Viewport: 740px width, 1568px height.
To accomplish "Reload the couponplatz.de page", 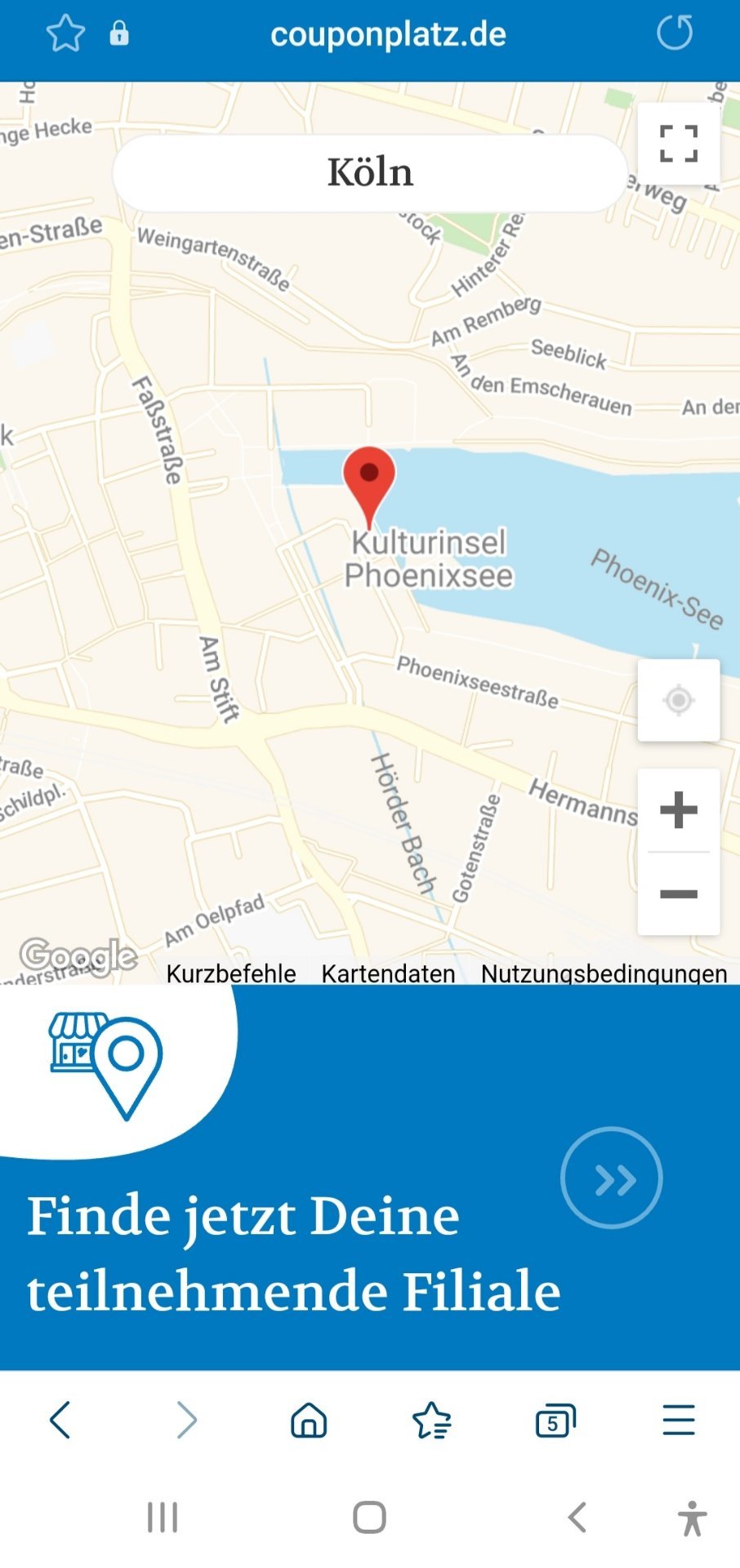I will (x=675, y=33).
